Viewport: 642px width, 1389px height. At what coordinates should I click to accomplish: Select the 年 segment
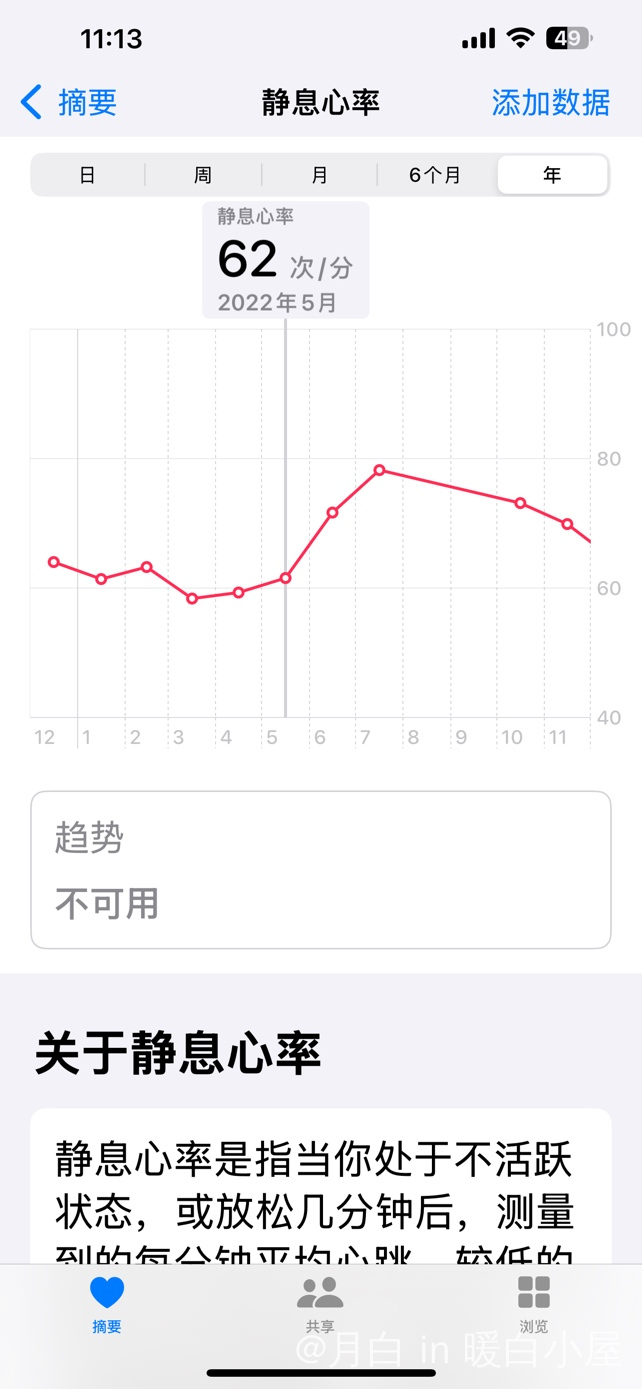(552, 175)
